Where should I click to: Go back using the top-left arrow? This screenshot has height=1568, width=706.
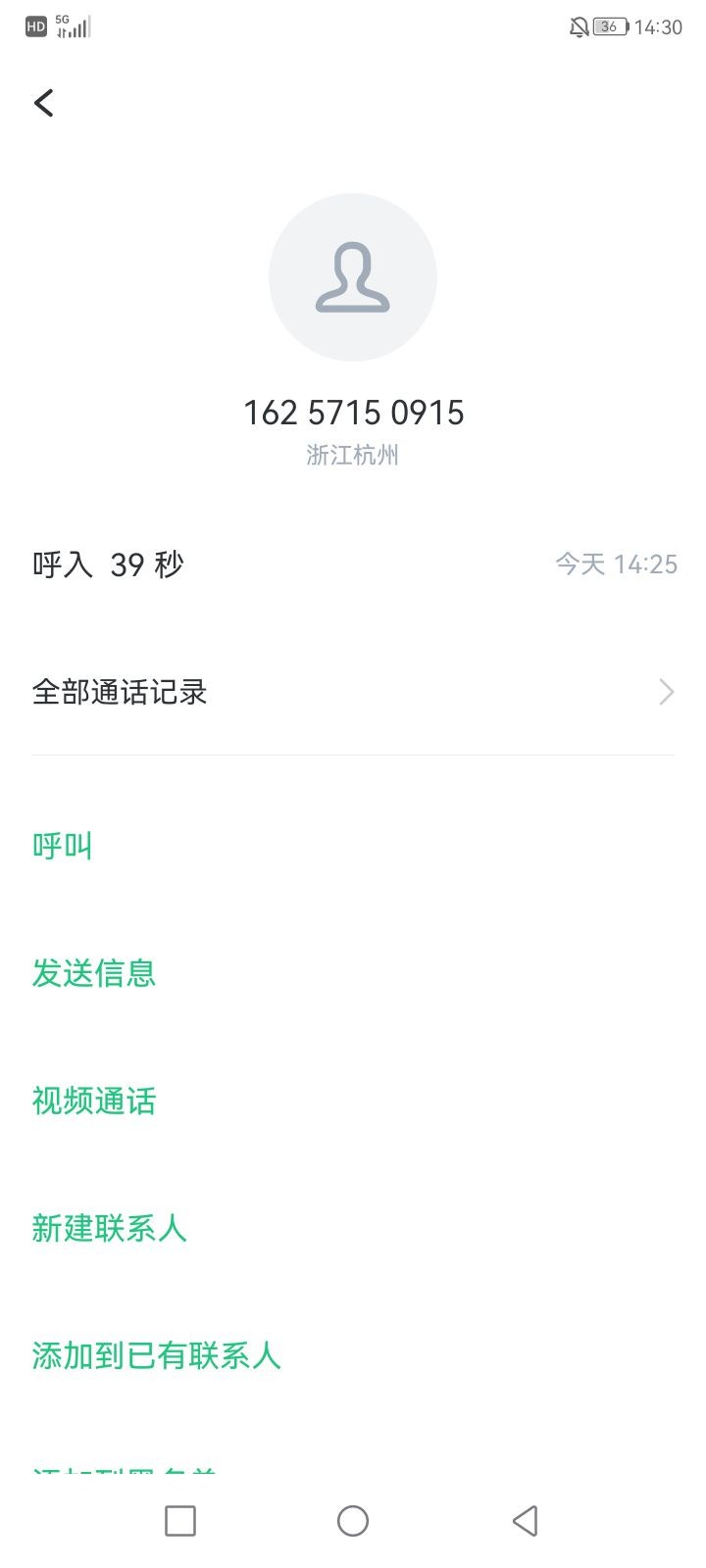43,103
